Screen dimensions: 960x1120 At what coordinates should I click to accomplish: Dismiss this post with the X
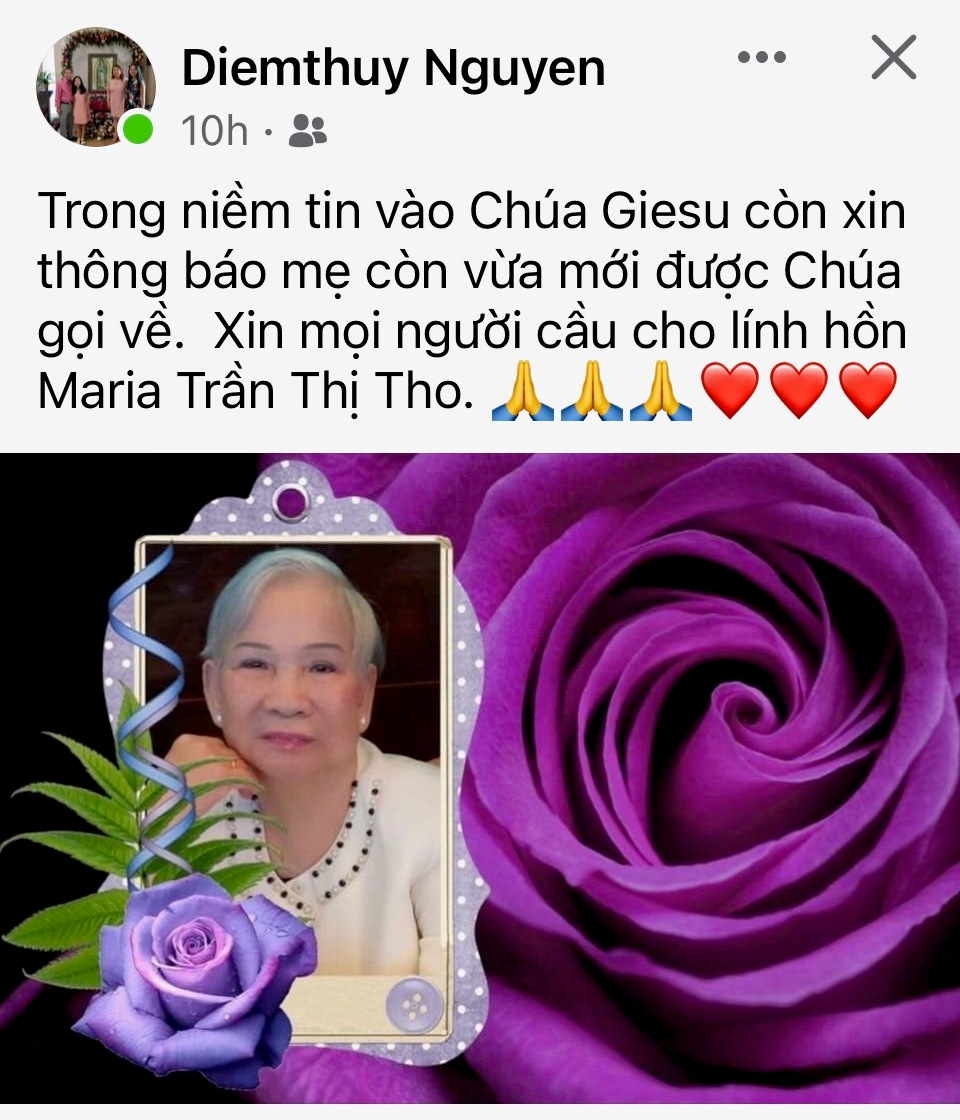point(893,58)
